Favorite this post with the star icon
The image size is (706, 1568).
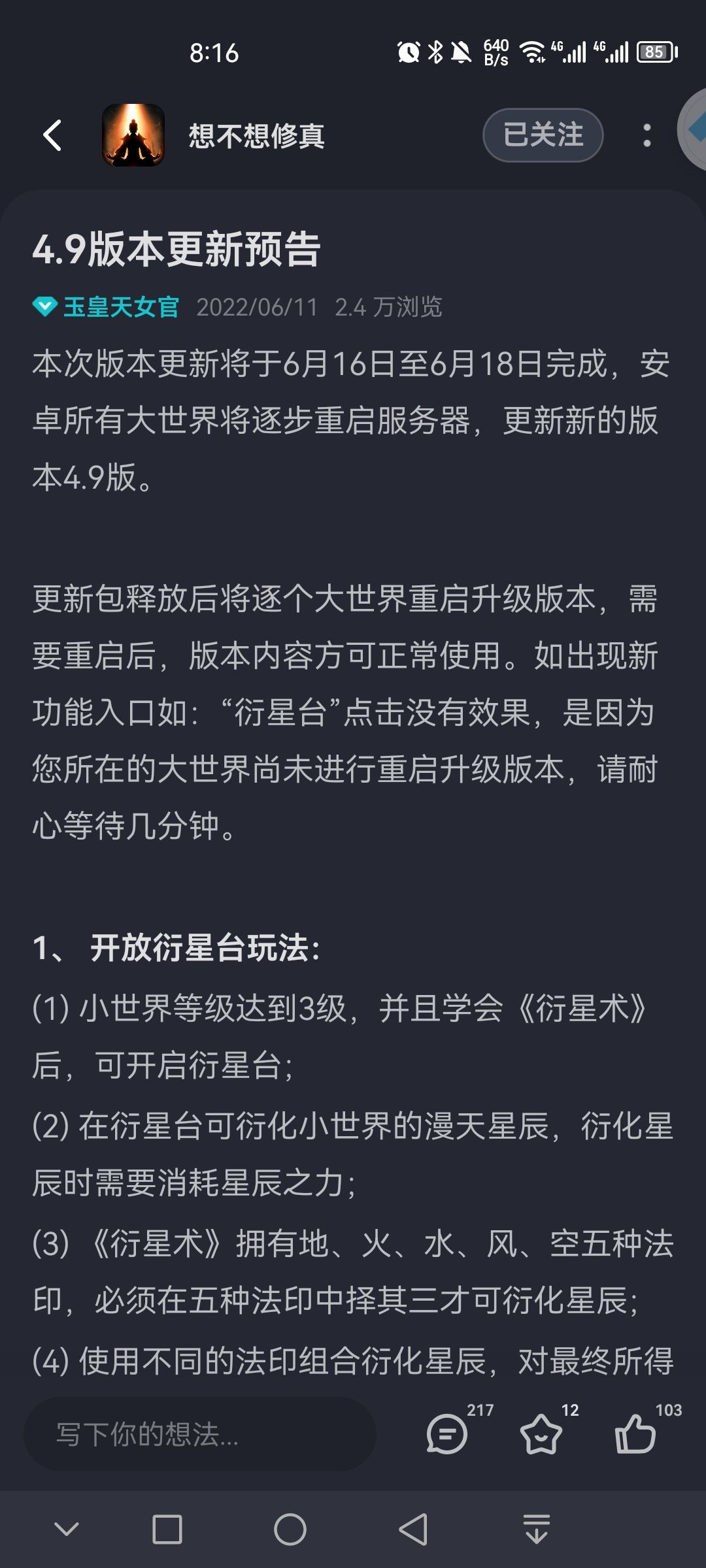click(x=541, y=1433)
